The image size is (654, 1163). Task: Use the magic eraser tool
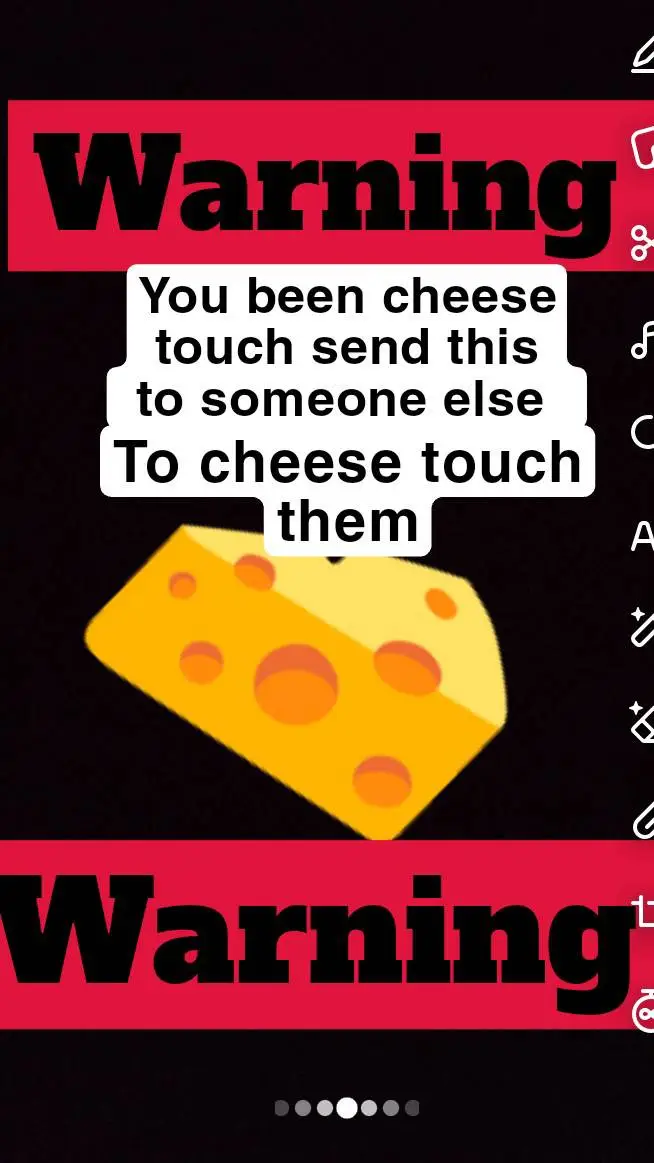point(642,721)
